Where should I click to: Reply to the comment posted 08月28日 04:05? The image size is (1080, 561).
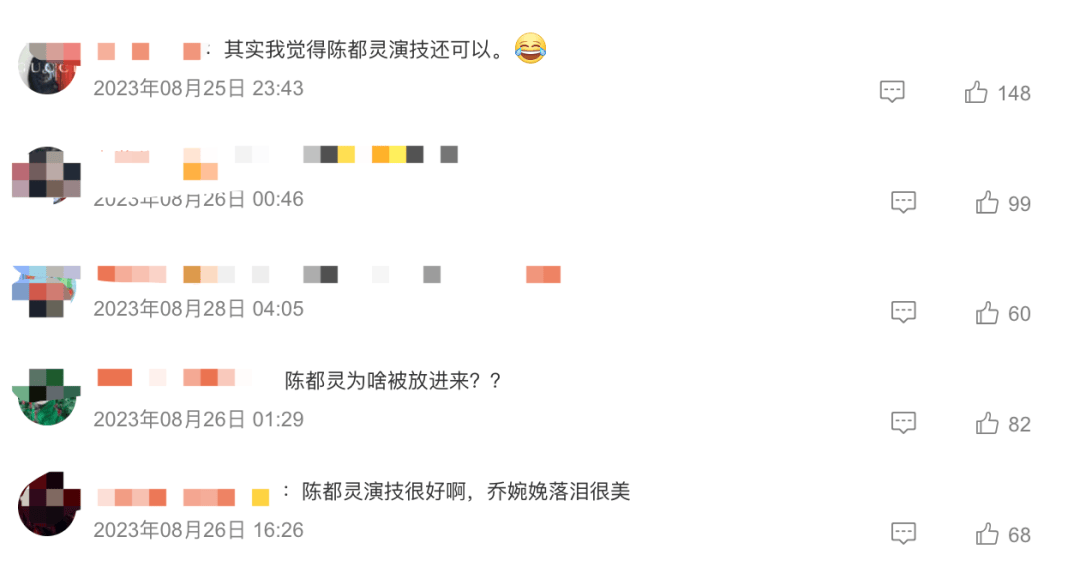point(903,313)
